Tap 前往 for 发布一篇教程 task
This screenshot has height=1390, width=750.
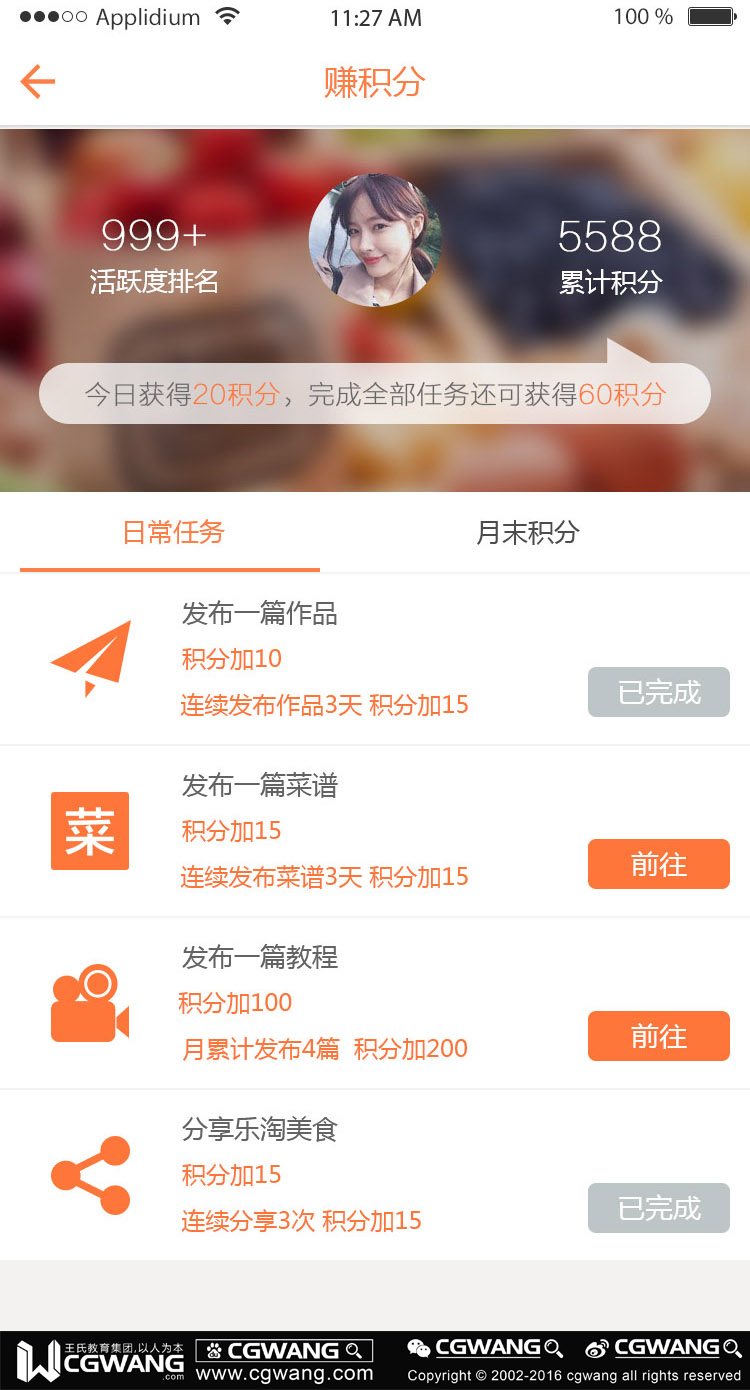(658, 1036)
